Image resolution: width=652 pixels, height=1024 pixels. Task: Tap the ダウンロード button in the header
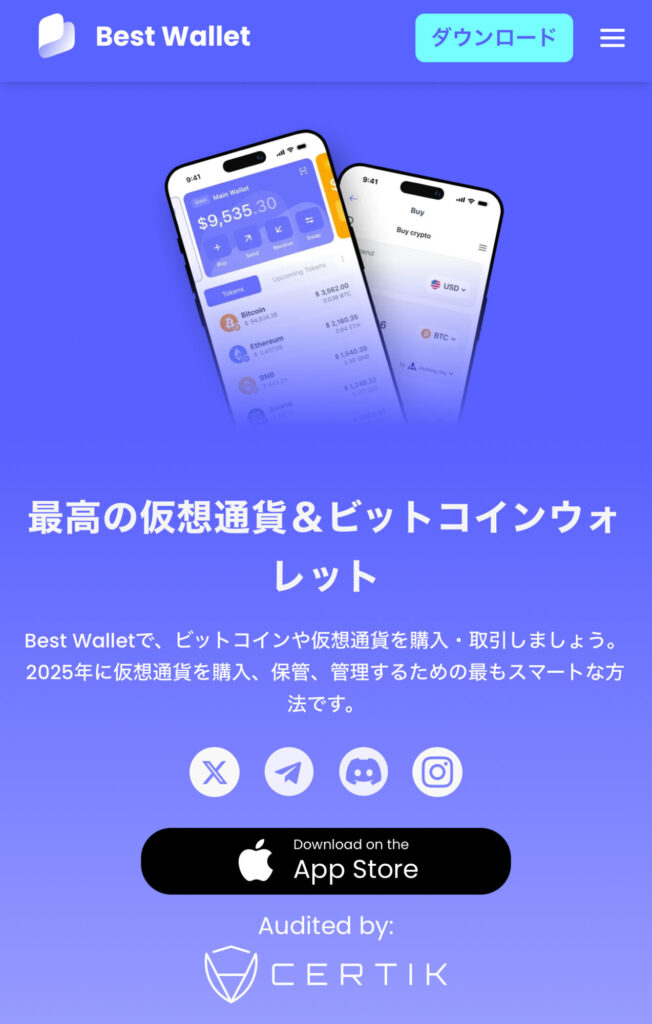[x=494, y=38]
